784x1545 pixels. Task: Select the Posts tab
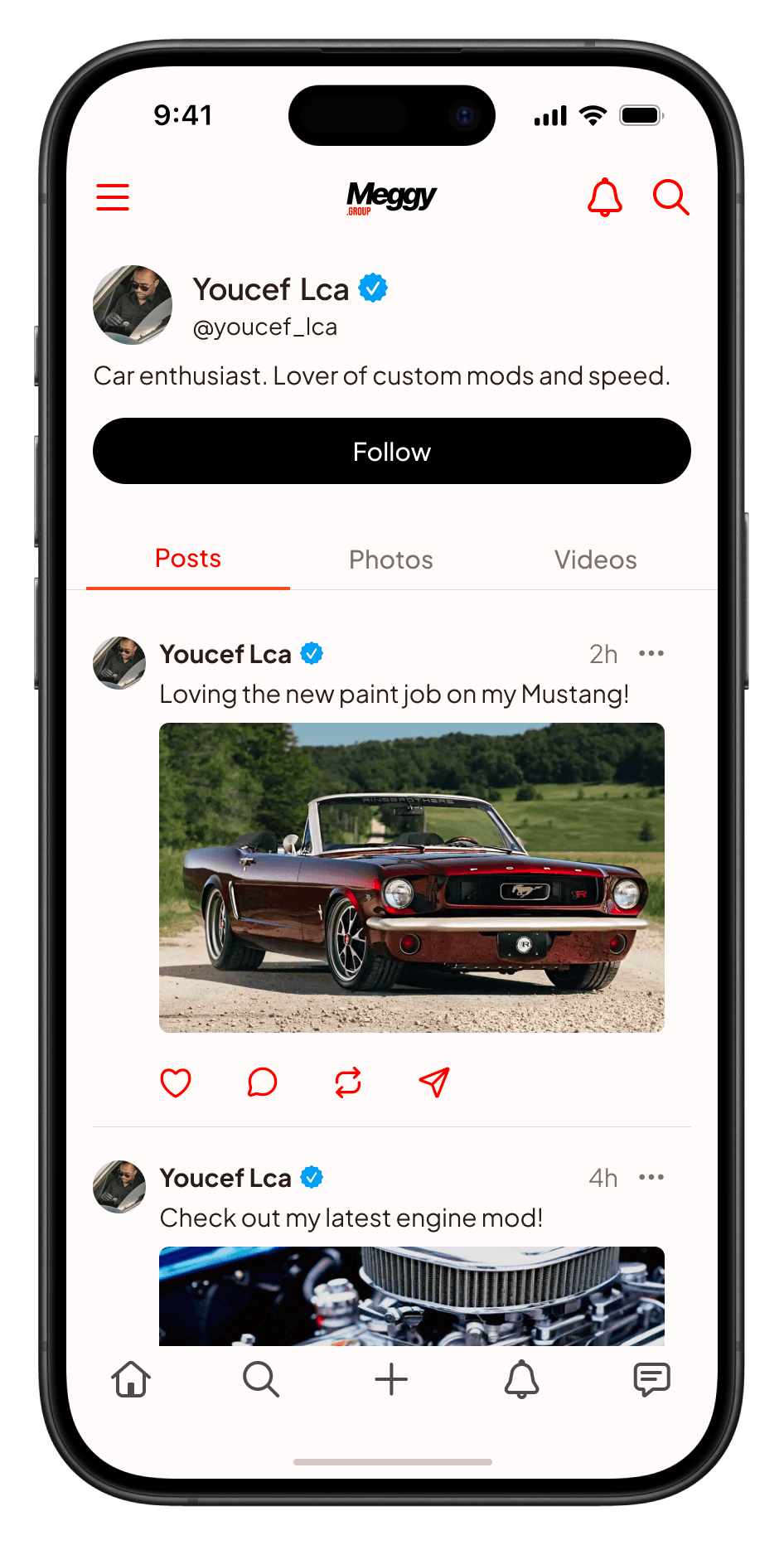tap(188, 559)
